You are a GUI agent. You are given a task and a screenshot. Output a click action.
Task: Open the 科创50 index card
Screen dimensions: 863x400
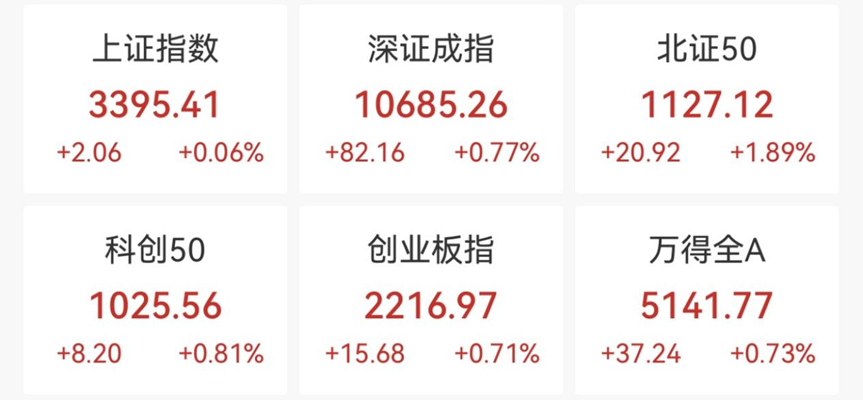[x=154, y=300]
